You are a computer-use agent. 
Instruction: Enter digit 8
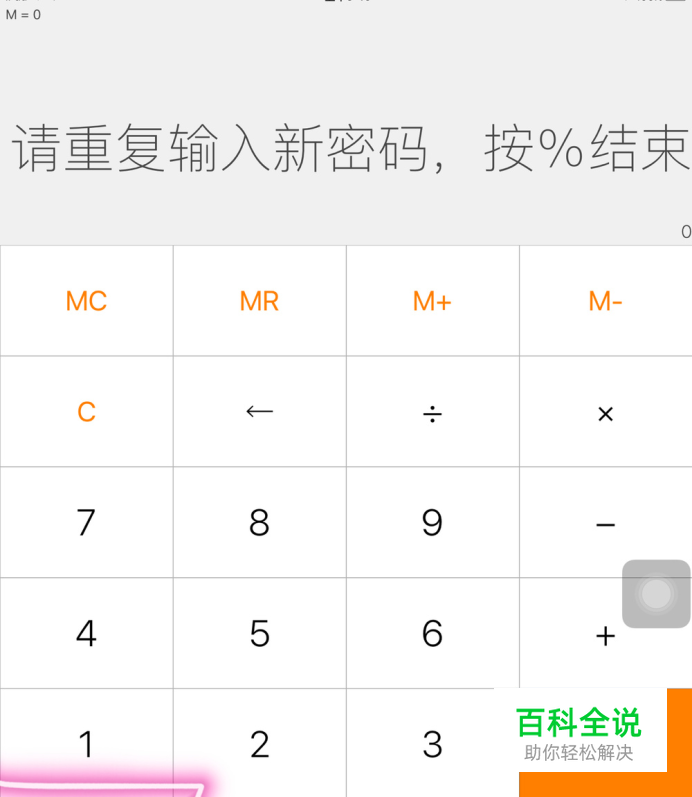(x=259, y=522)
